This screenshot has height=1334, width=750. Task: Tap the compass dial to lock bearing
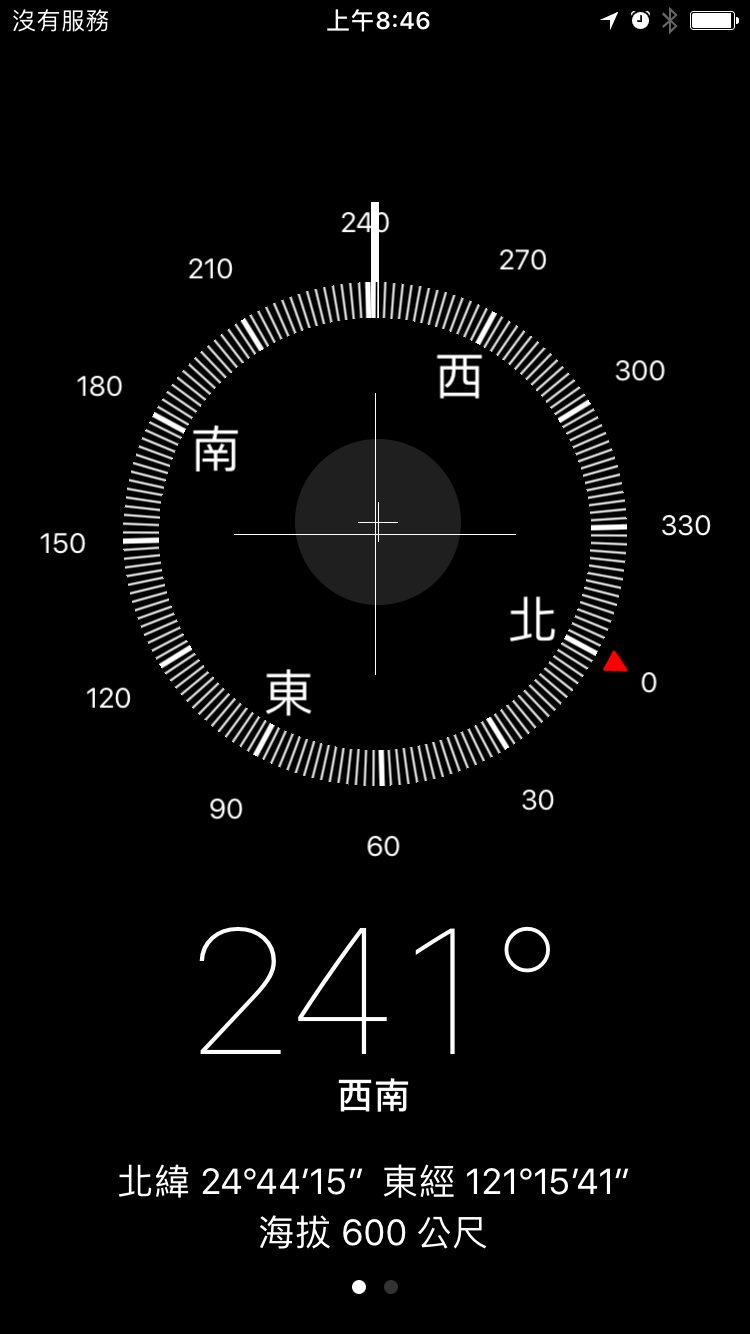click(375, 534)
